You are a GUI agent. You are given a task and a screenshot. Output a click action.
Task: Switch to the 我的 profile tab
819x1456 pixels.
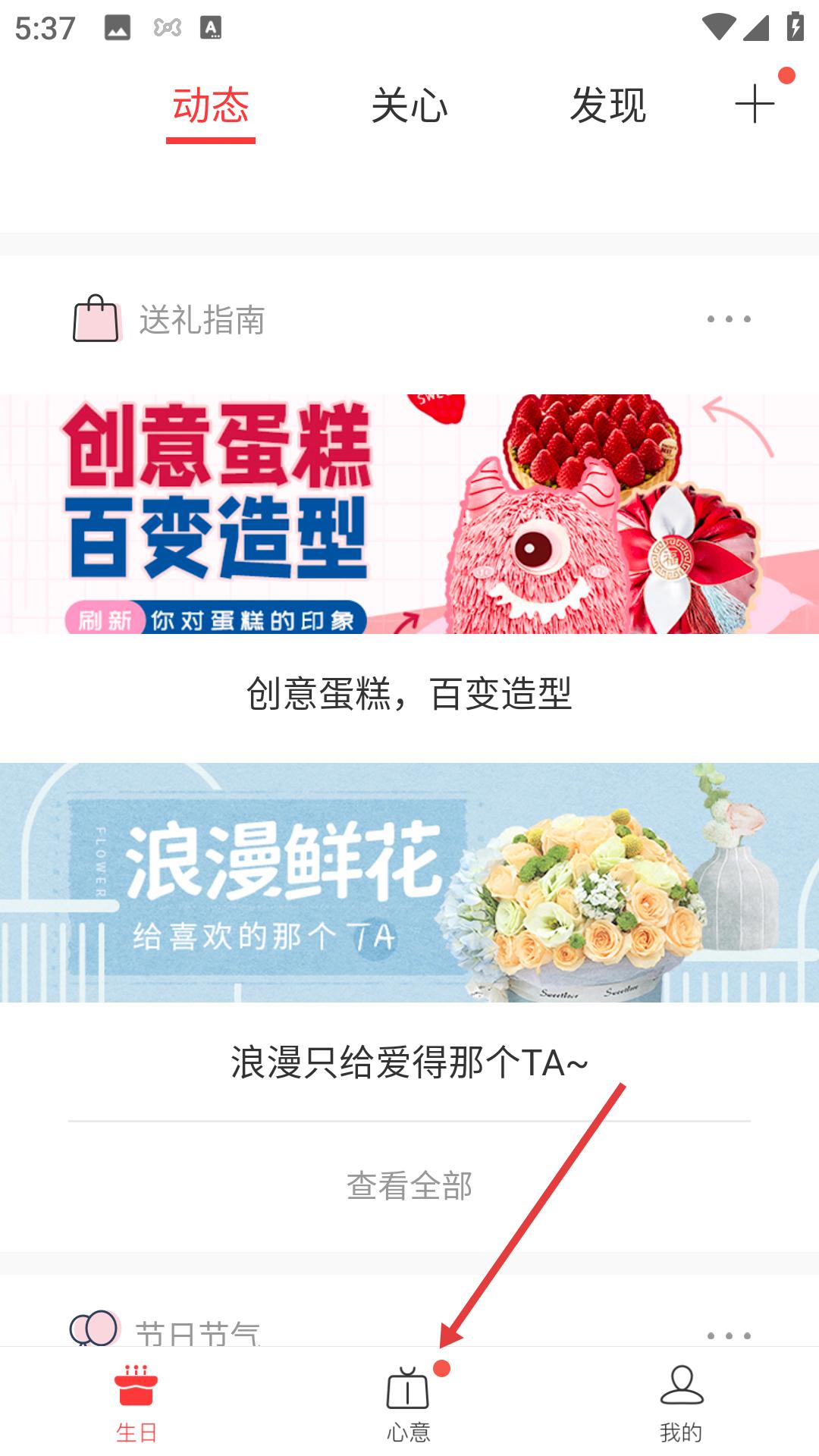(x=681, y=1404)
